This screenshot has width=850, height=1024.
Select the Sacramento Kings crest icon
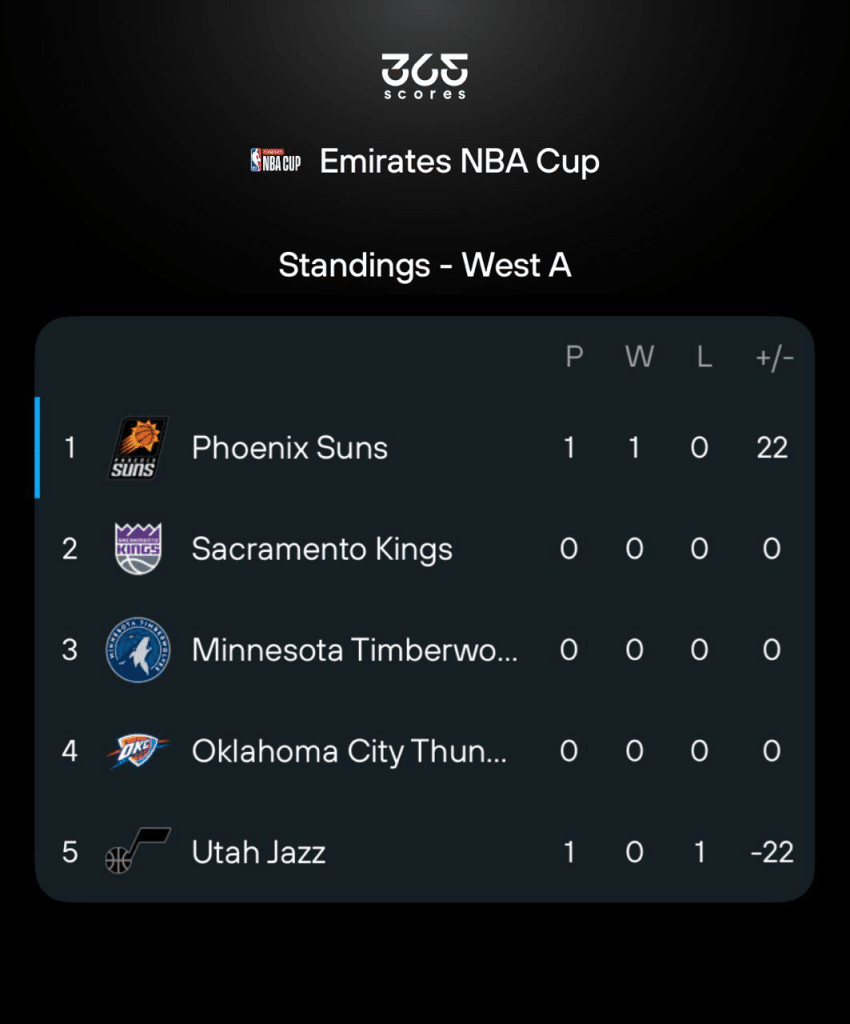click(x=135, y=548)
